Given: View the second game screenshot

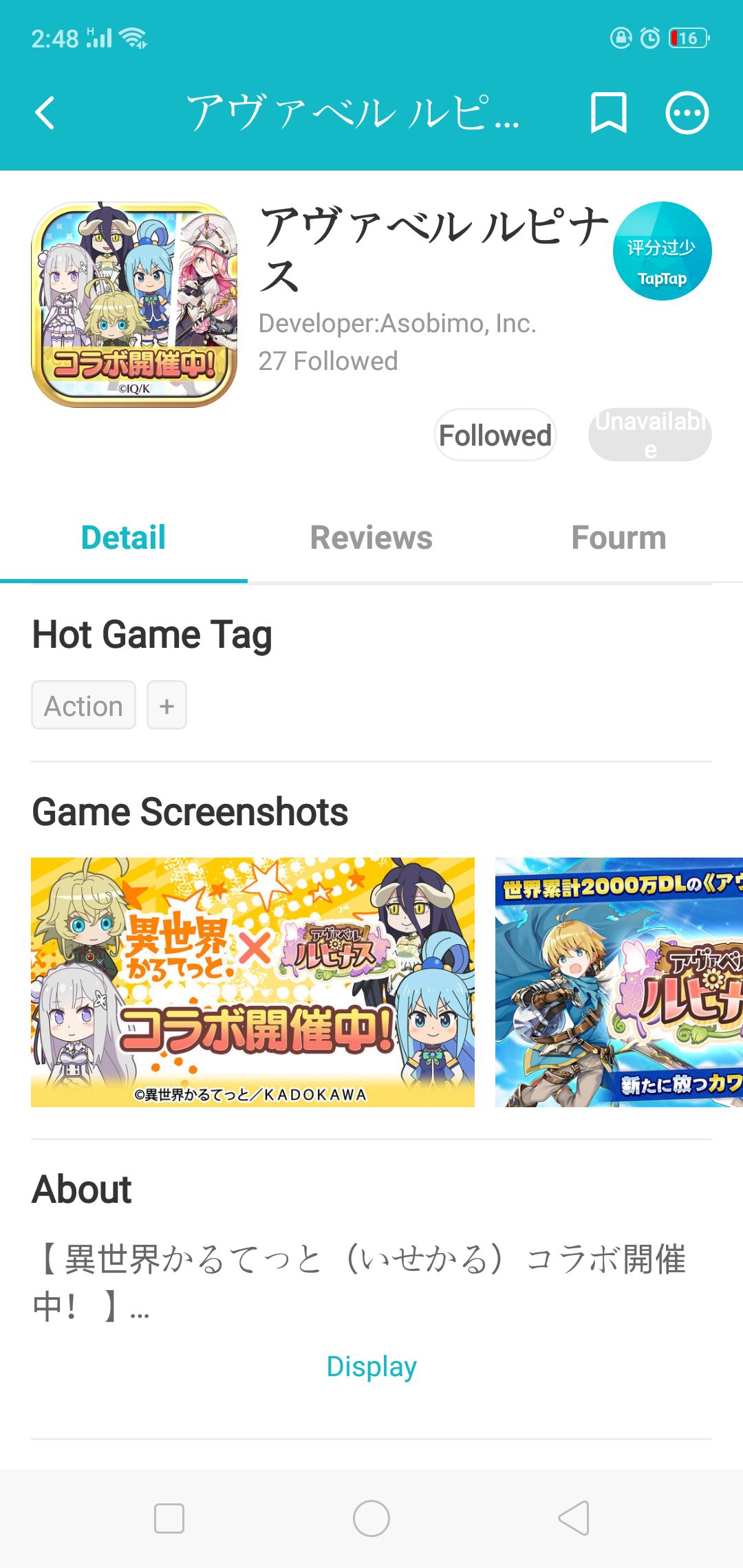Looking at the screenshot, I should click(619, 982).
